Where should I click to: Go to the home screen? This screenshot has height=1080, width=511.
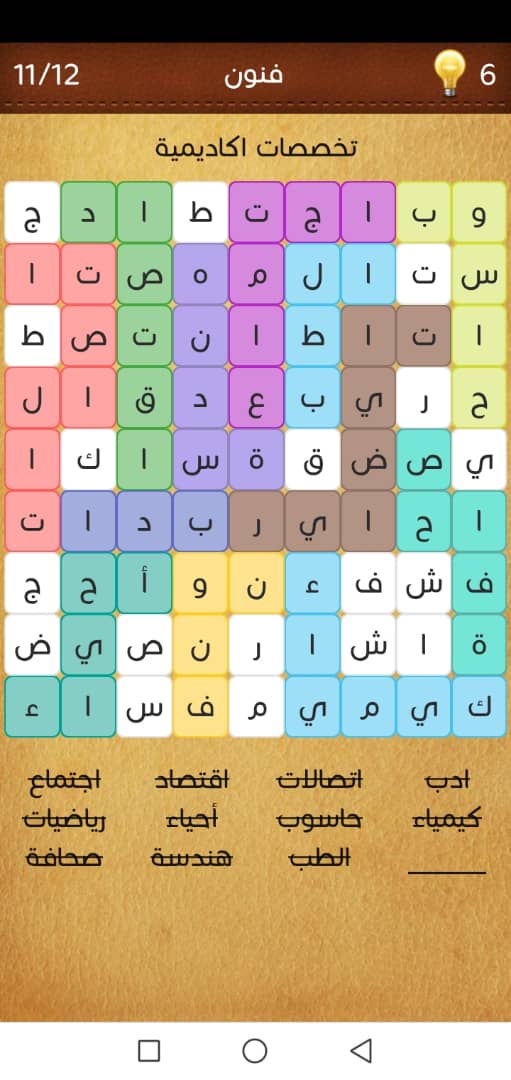click(x=255, y=1050)
